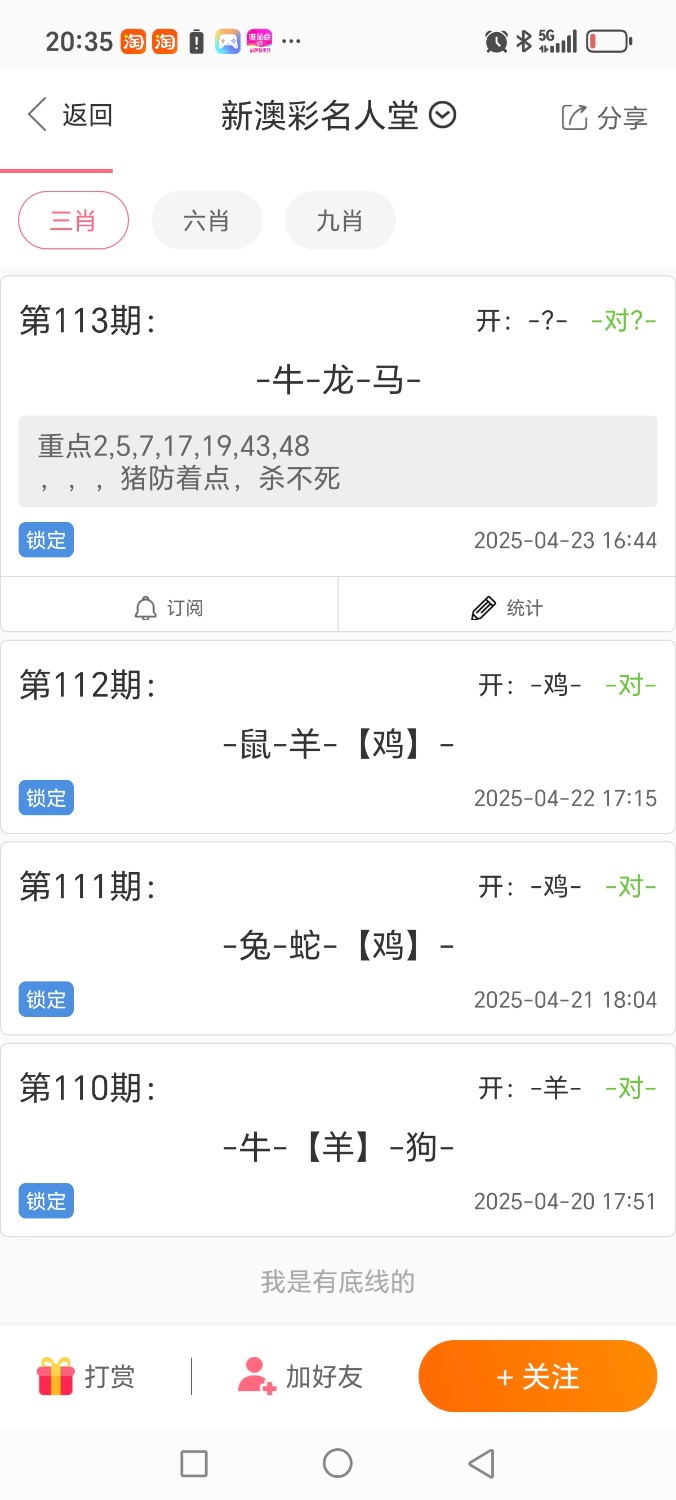Send a tip with 打赏
Viewport: 676px width, 1500px height.
tap(86, 1377)
